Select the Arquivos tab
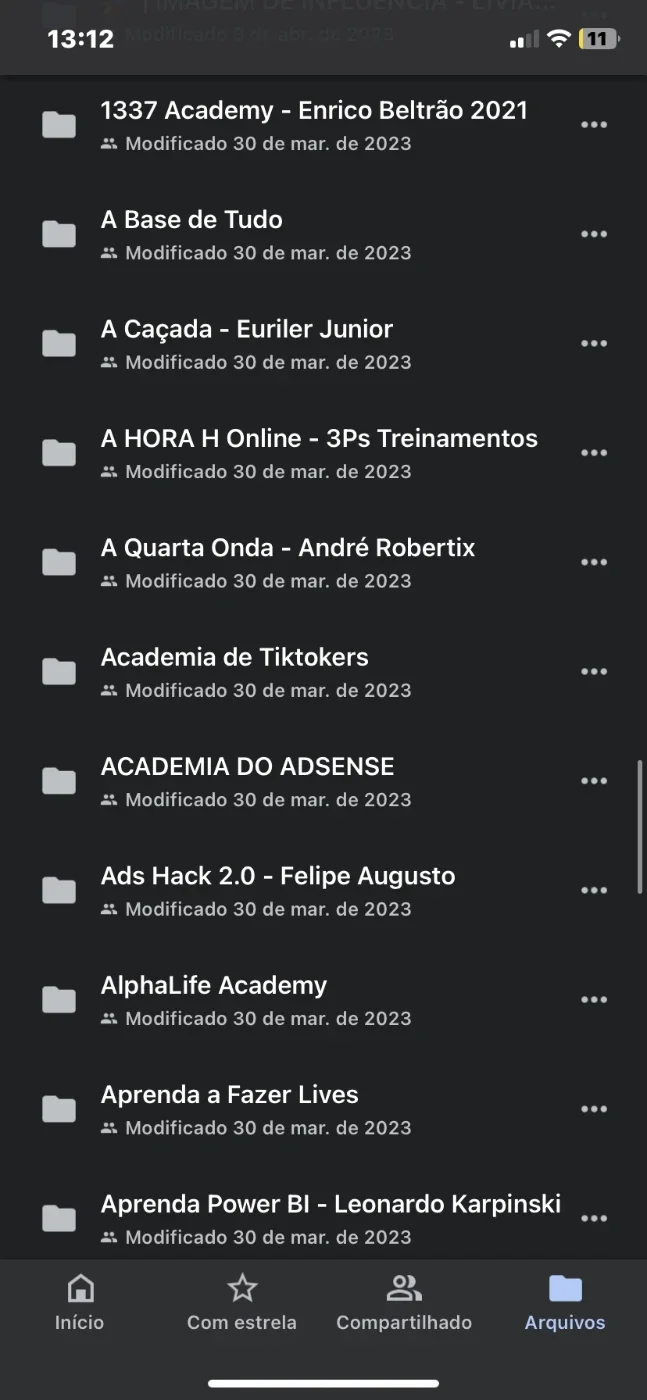The image size is (647, 1400). coord(565,1303)
